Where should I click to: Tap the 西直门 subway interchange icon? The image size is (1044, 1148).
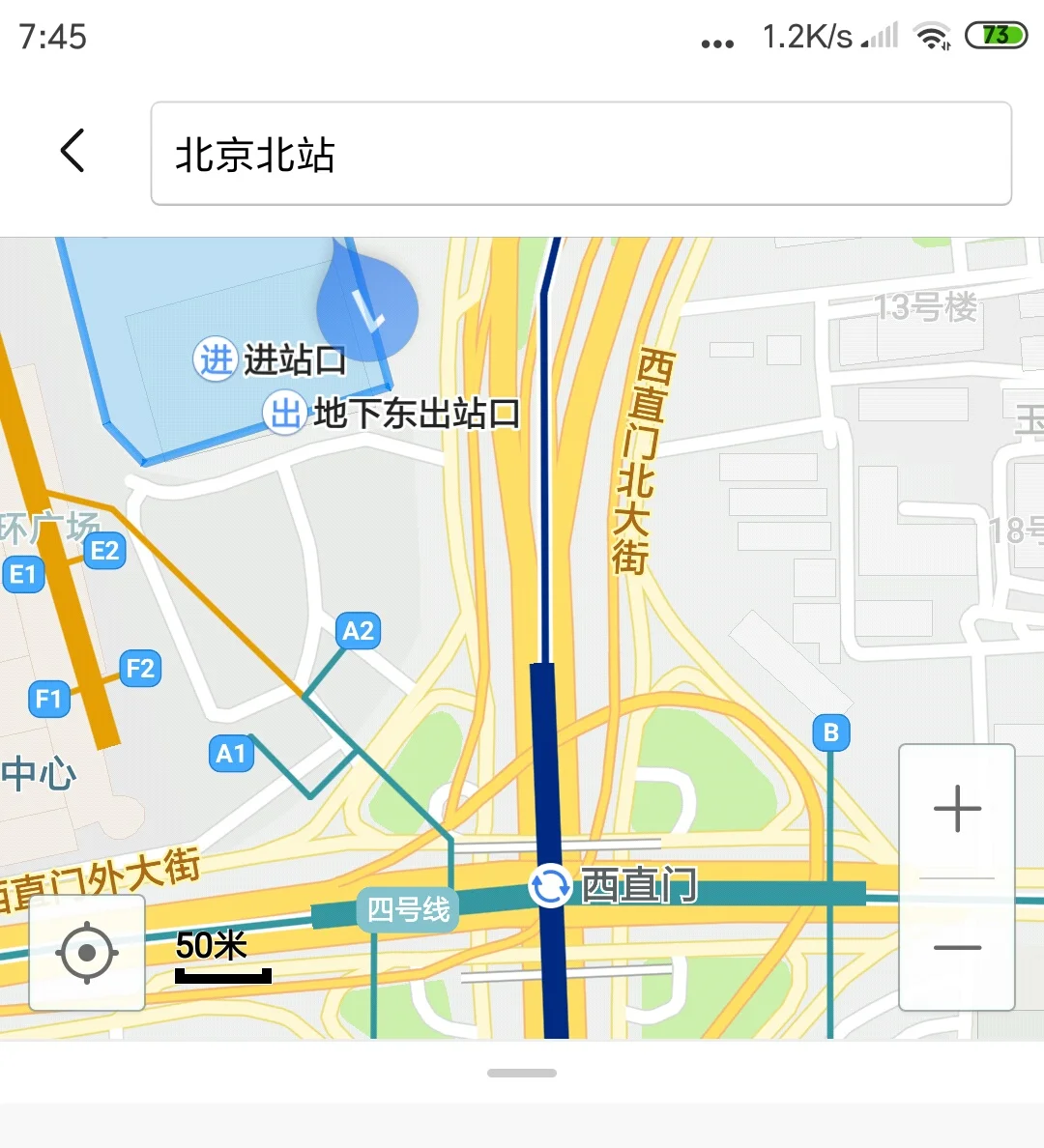[x=549, y=885]
